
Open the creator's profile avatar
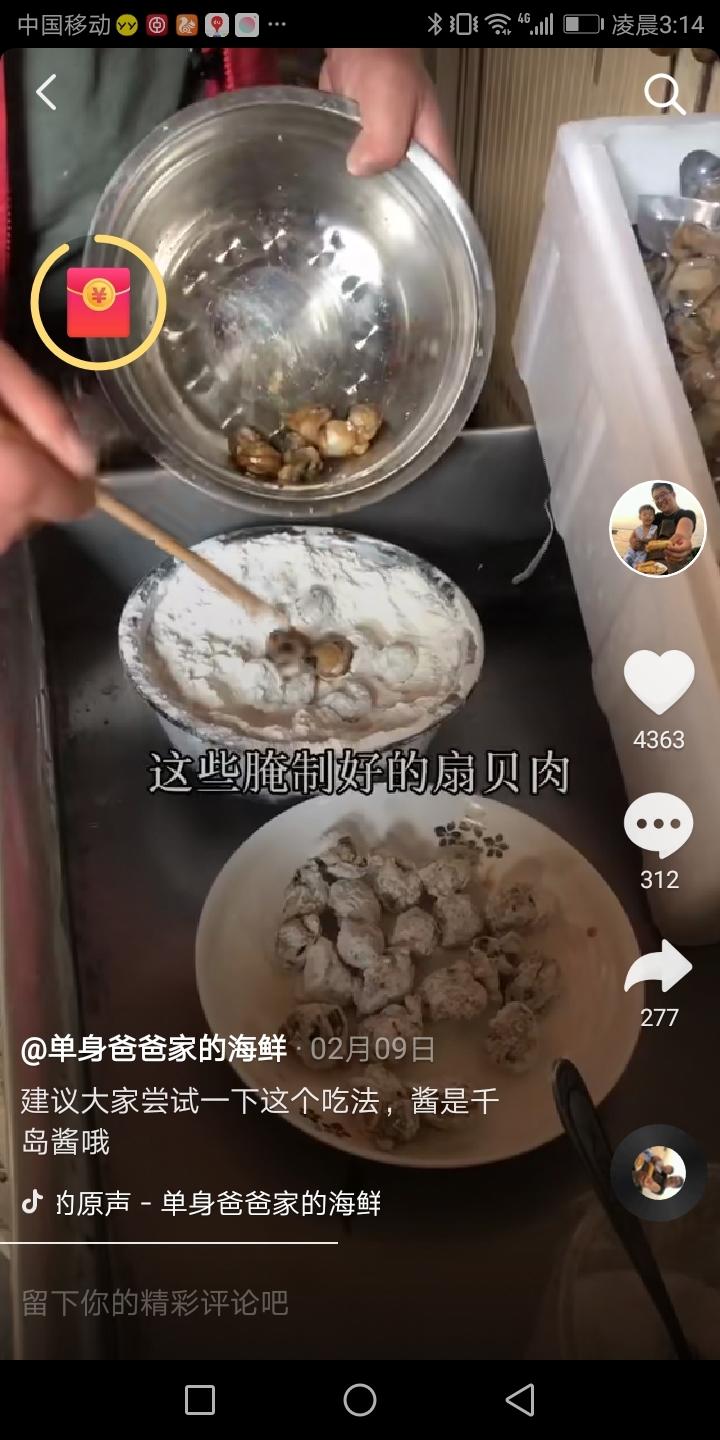click(x=657, y=529)
